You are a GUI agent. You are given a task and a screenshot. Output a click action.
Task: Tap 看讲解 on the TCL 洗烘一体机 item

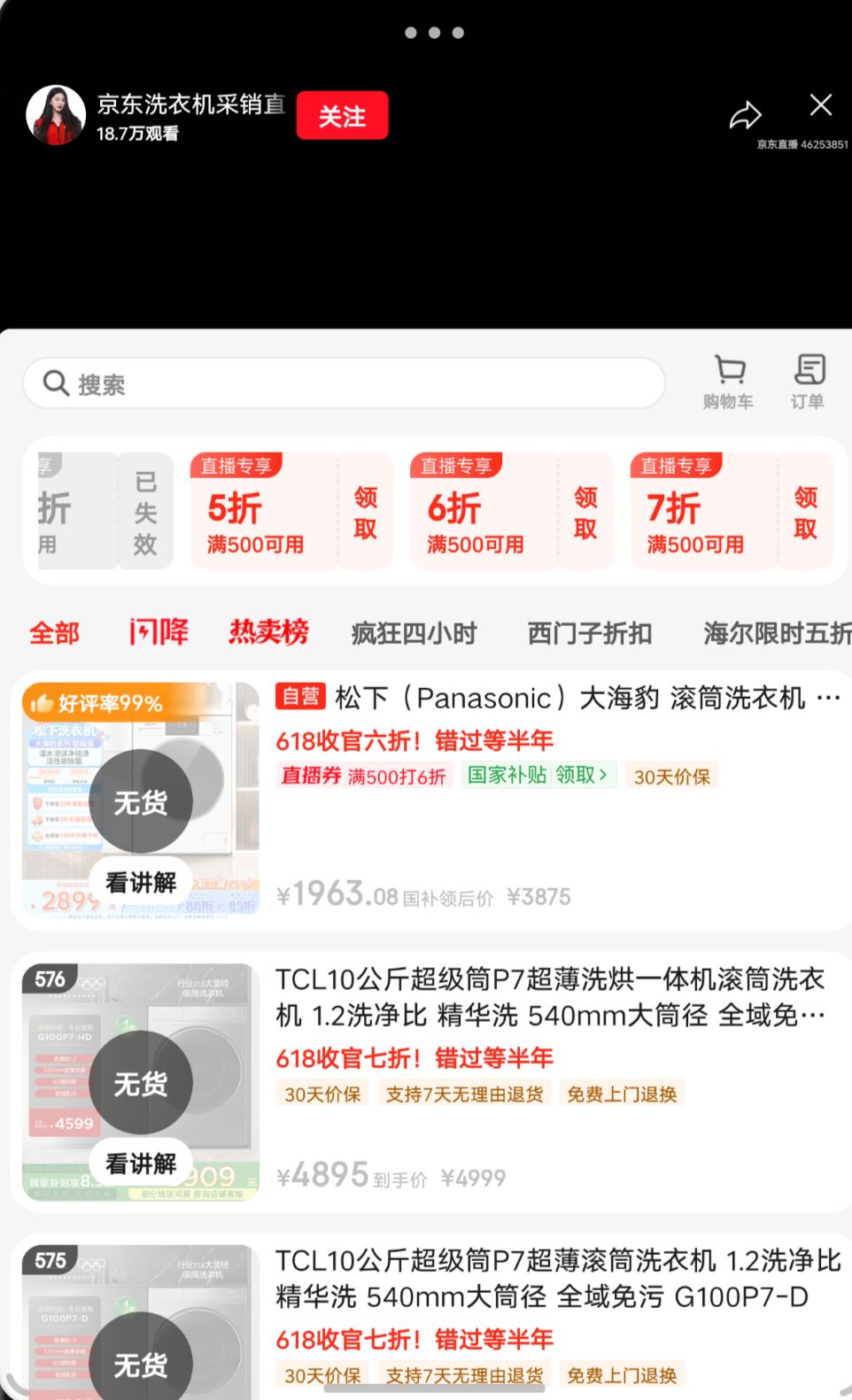point(141,1164)
